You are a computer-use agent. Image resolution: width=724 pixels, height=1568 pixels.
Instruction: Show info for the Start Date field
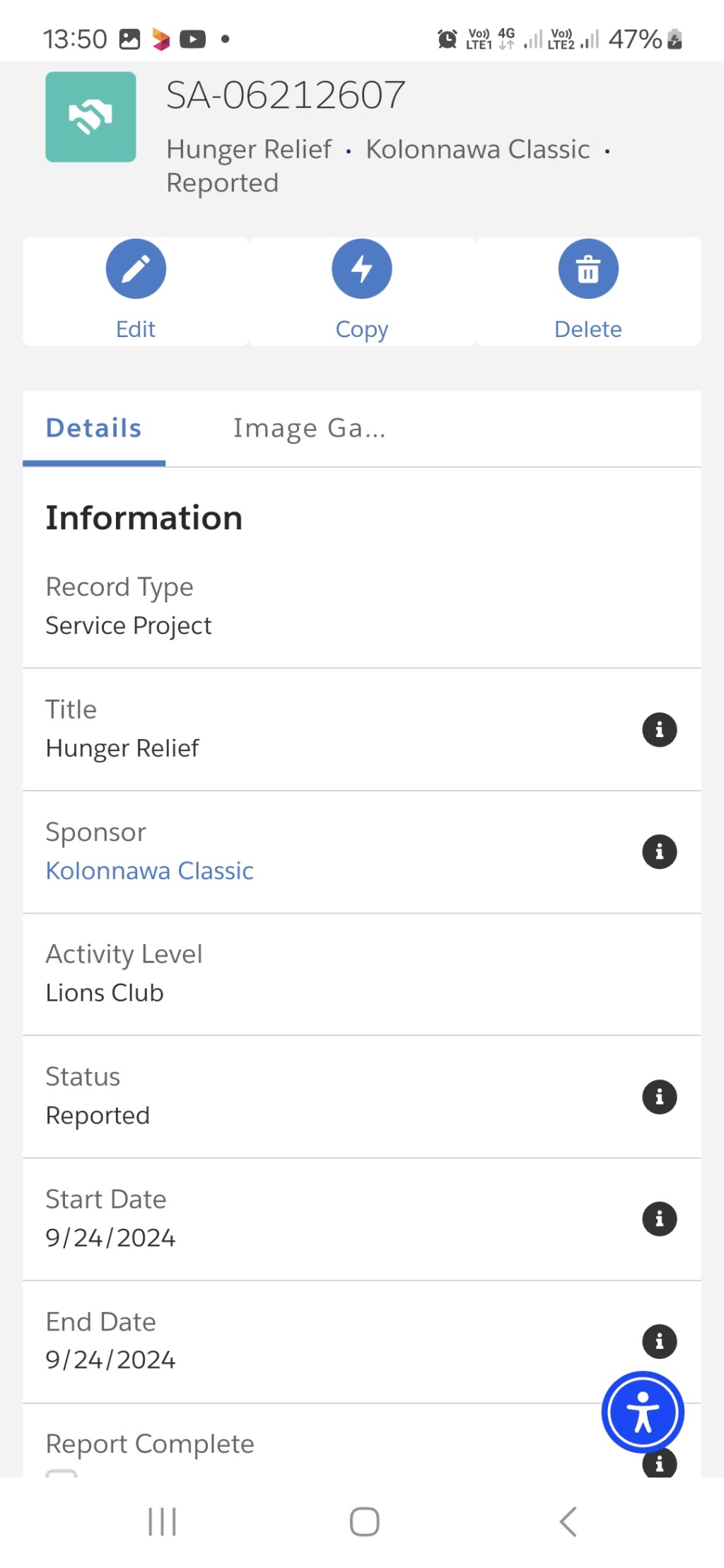pyautogui.click(x=659, y=1219)
